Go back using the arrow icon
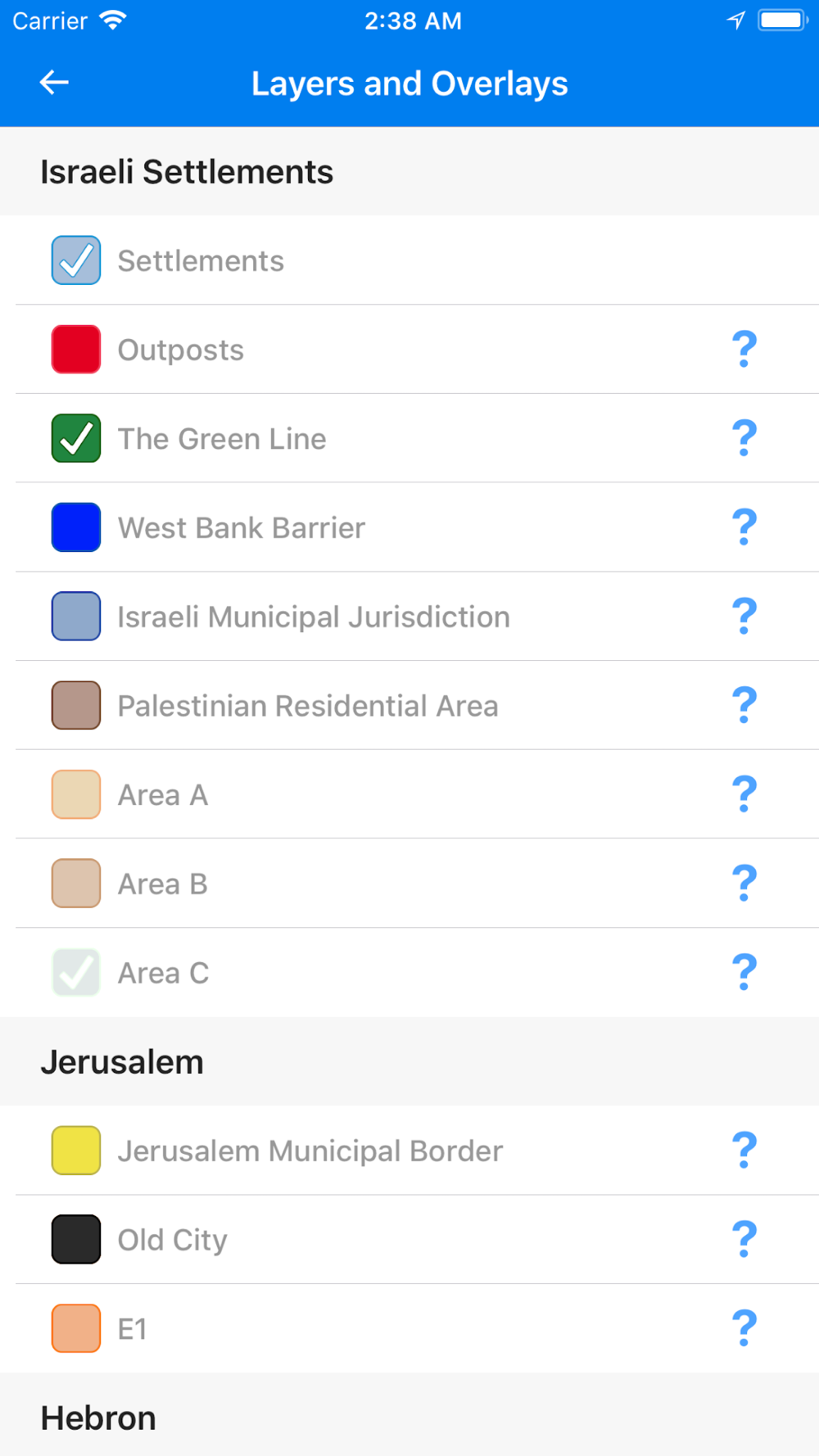The height and width of the screenshot is (1456, 819). coord(54,83)
